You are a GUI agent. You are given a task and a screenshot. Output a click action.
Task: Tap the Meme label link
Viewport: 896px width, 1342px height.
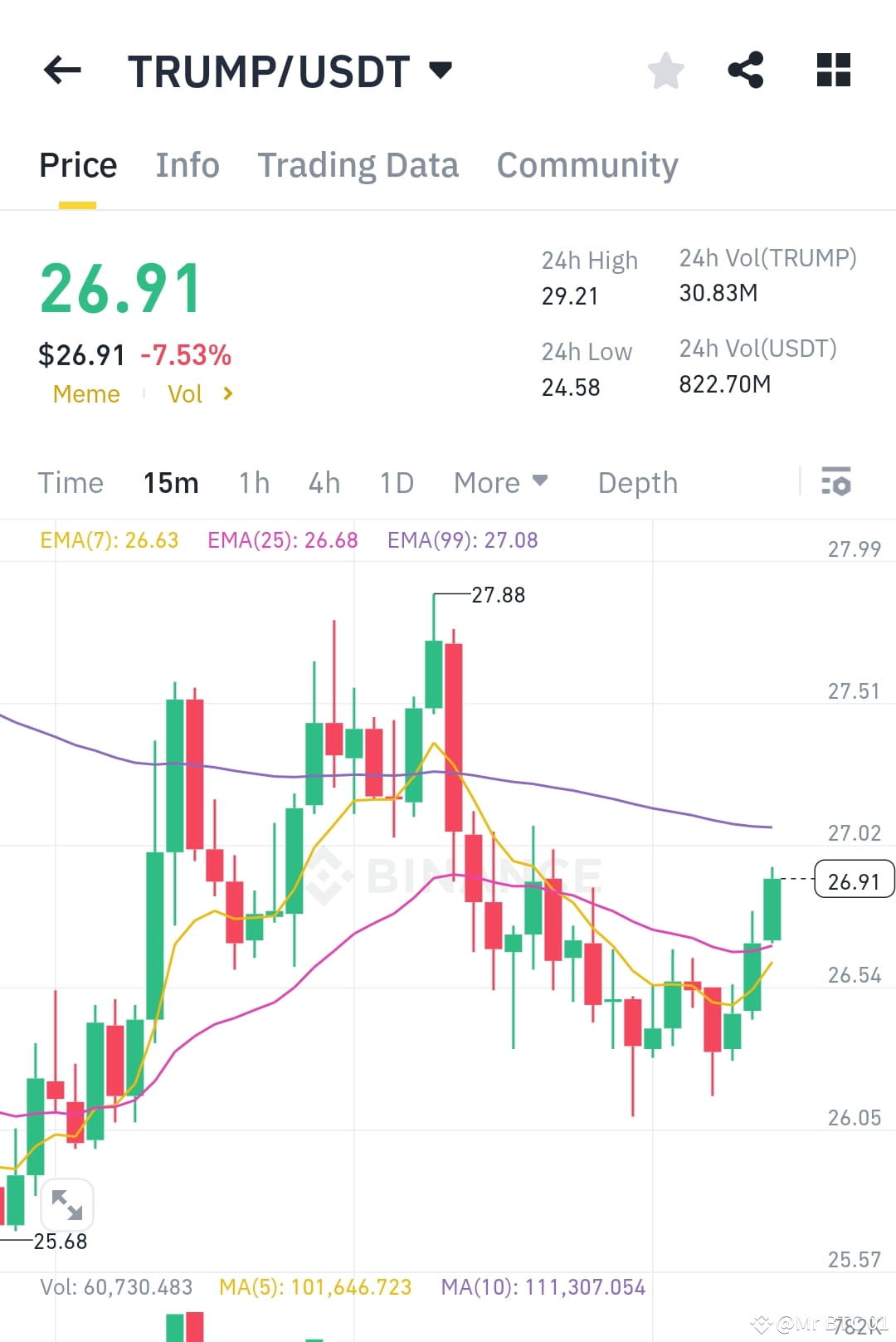click(x=86, y=393)
